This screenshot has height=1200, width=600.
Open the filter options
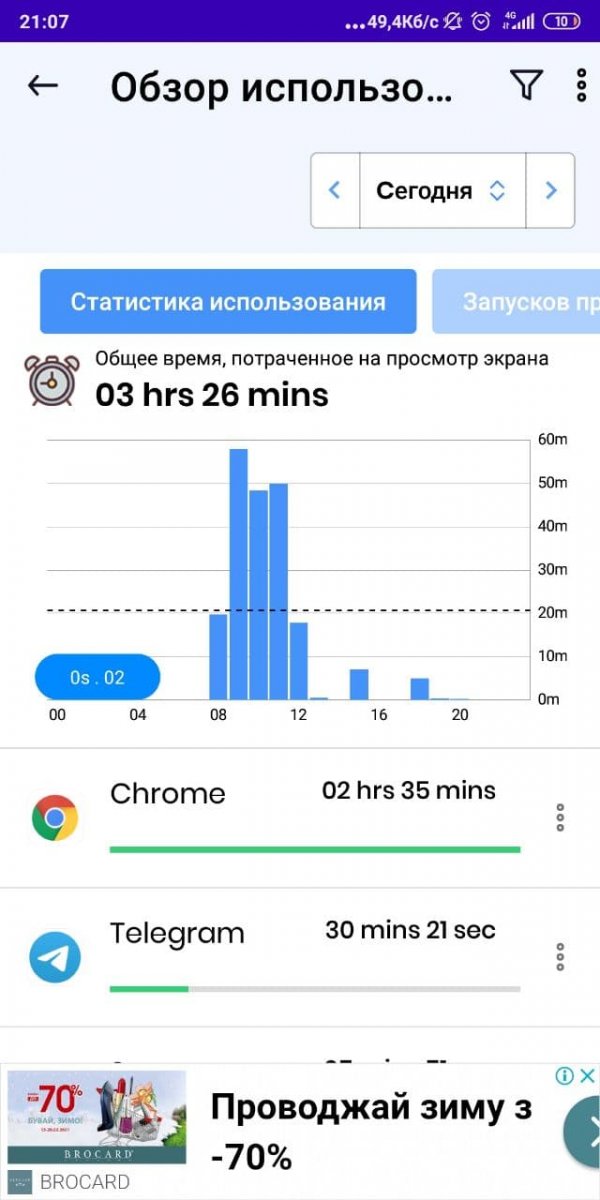[x=527, y=86]
